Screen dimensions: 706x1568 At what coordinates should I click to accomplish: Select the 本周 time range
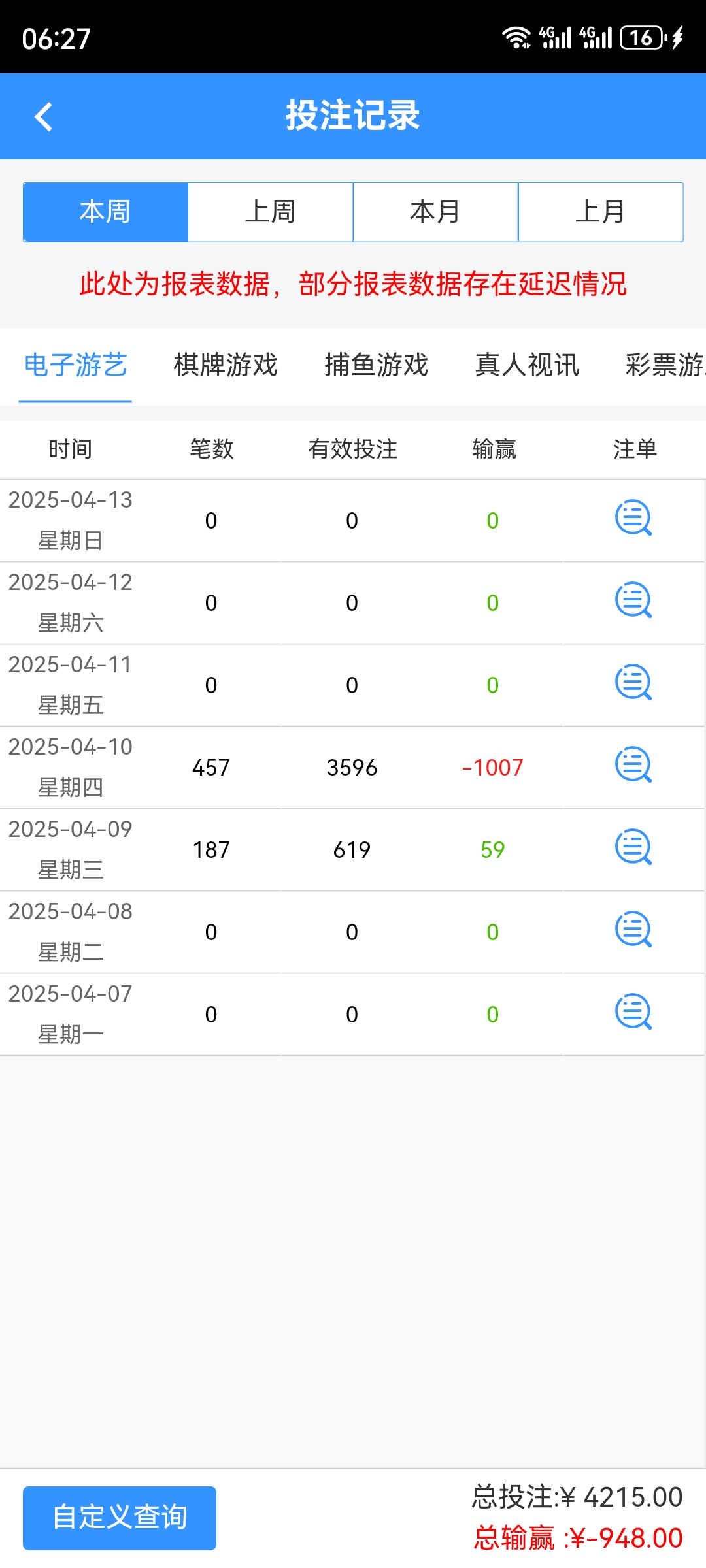(x=105, y=212)
